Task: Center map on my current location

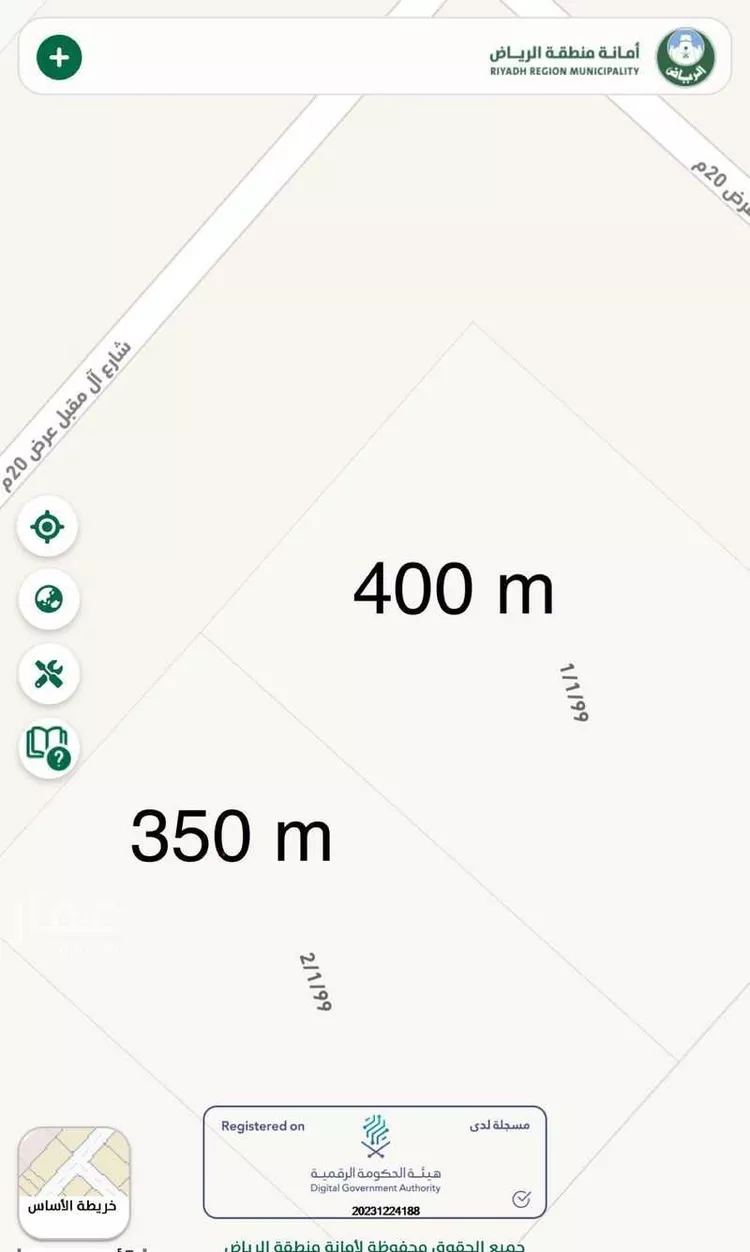Action: [x=47, y=526]
